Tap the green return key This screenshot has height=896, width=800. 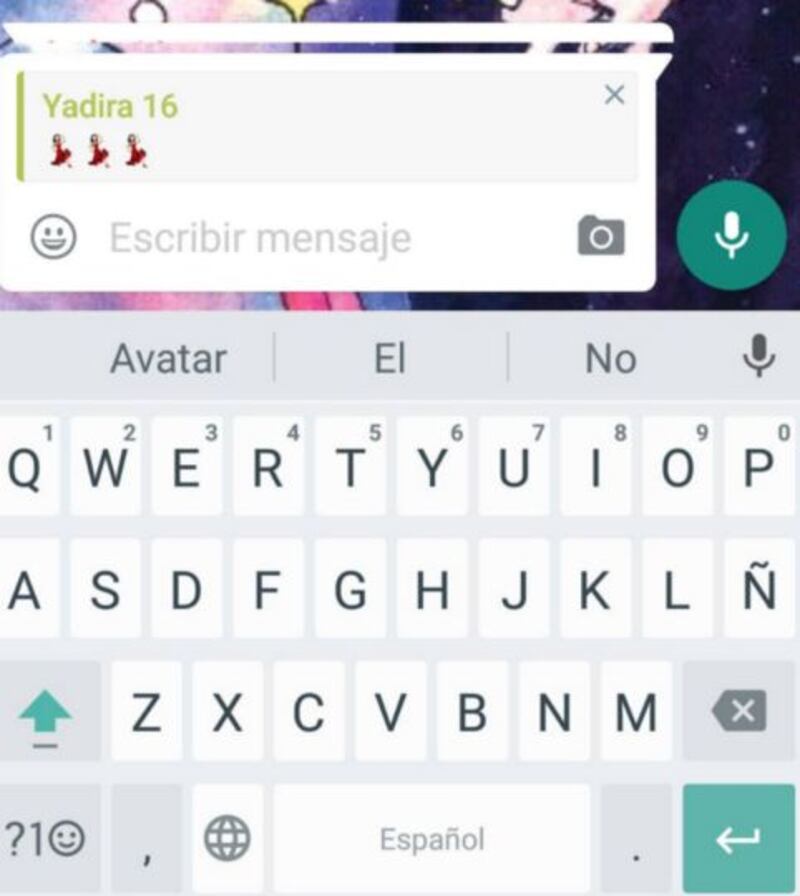click(x=738, y=840)
